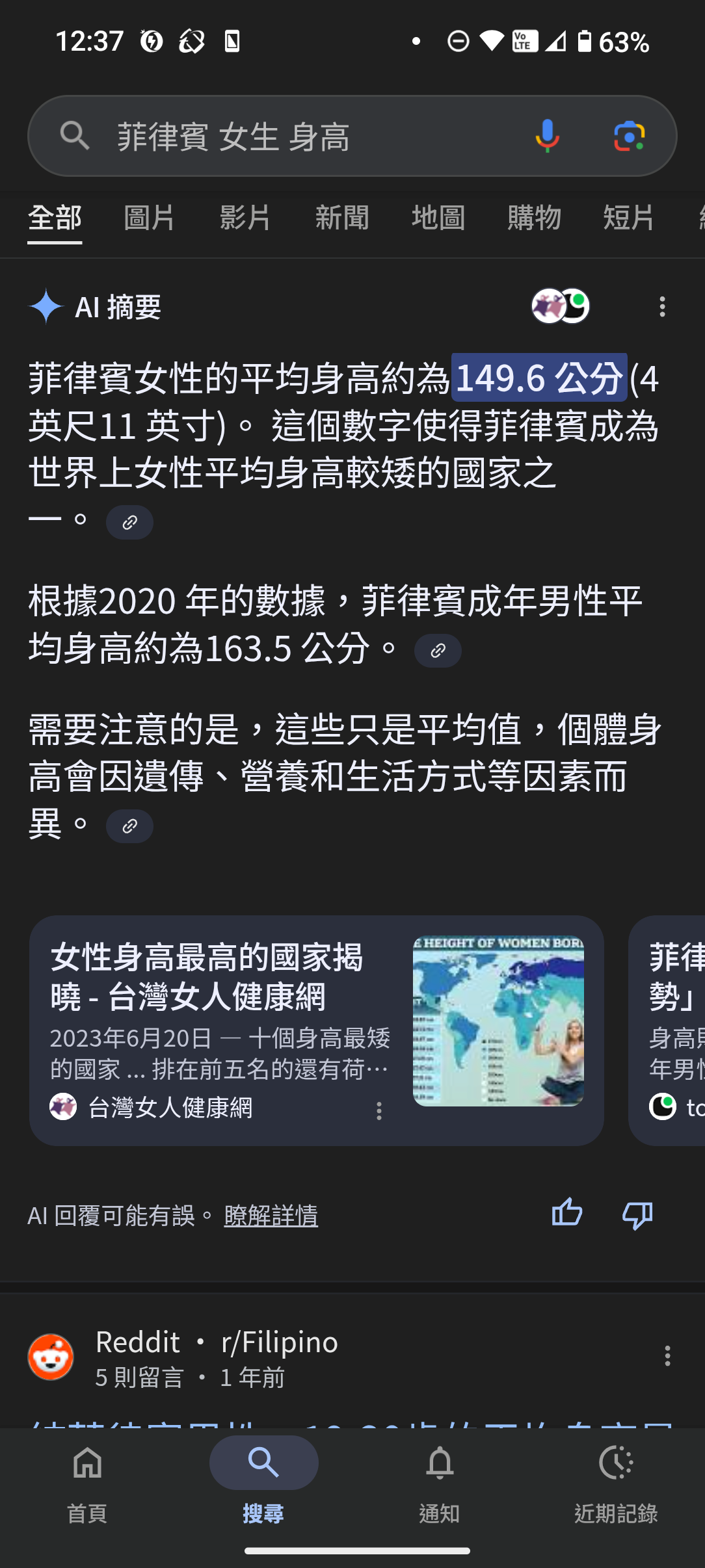This screenshot has height=1568, width=705.
Task: Open the 瞭解詳情 link
Action: point(271,1215)
